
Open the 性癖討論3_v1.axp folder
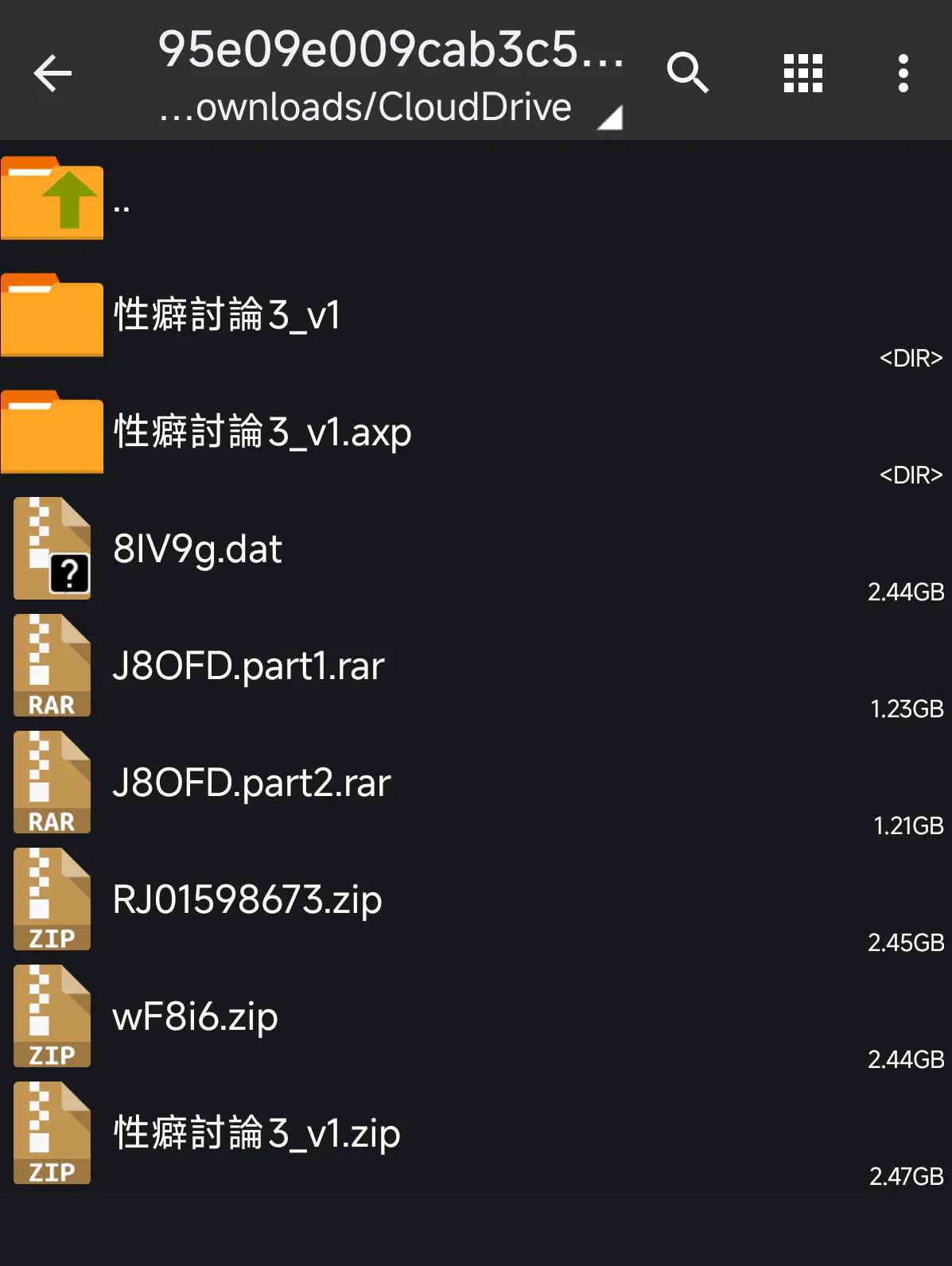[x=262, y=432]
